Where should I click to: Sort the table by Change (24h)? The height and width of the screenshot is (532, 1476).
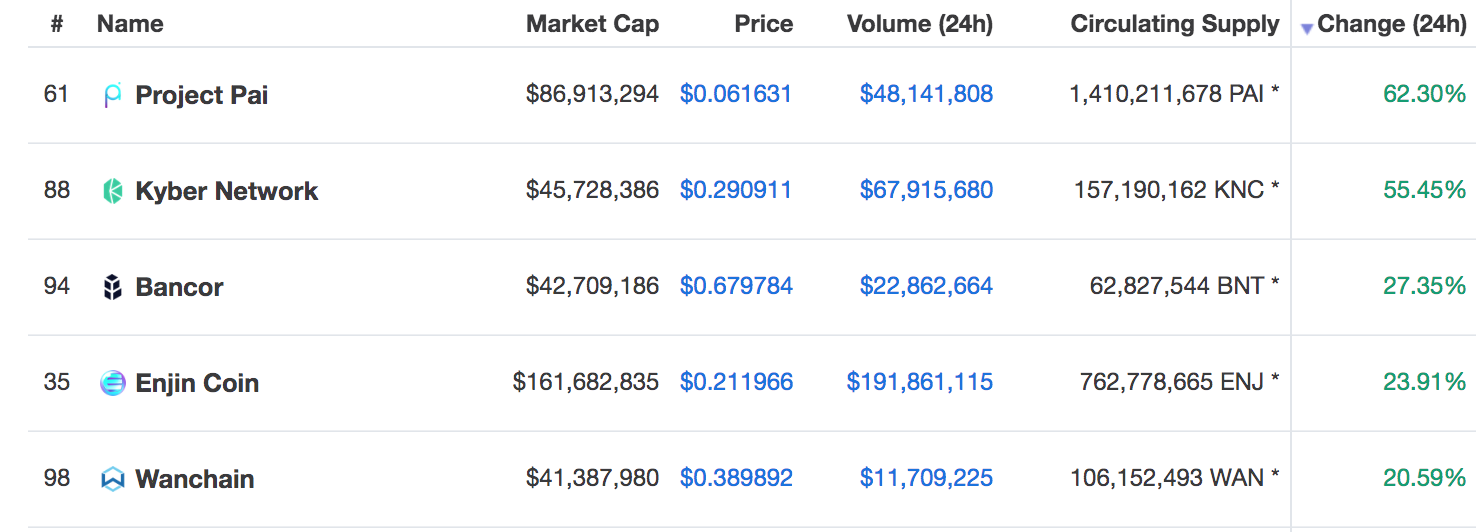[x=1391, y=25]
